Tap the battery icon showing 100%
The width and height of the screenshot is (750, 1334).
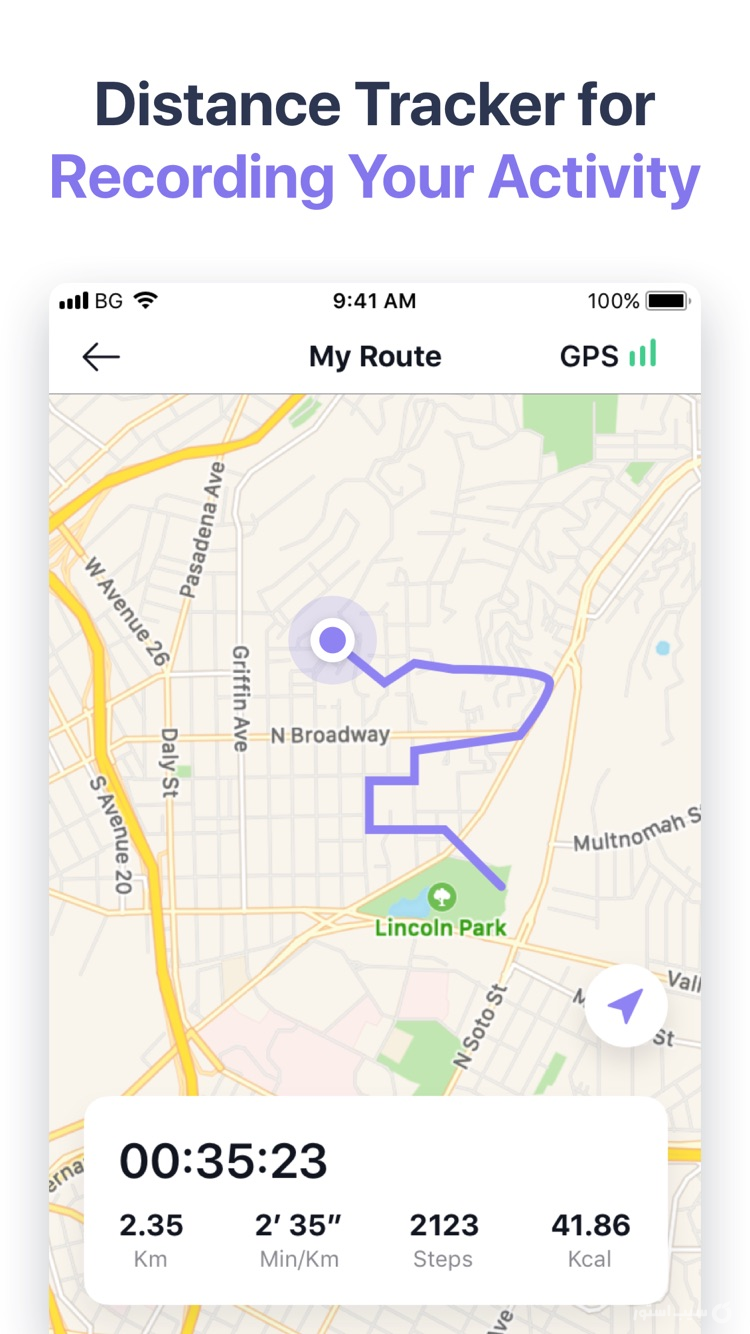(665, 299)
